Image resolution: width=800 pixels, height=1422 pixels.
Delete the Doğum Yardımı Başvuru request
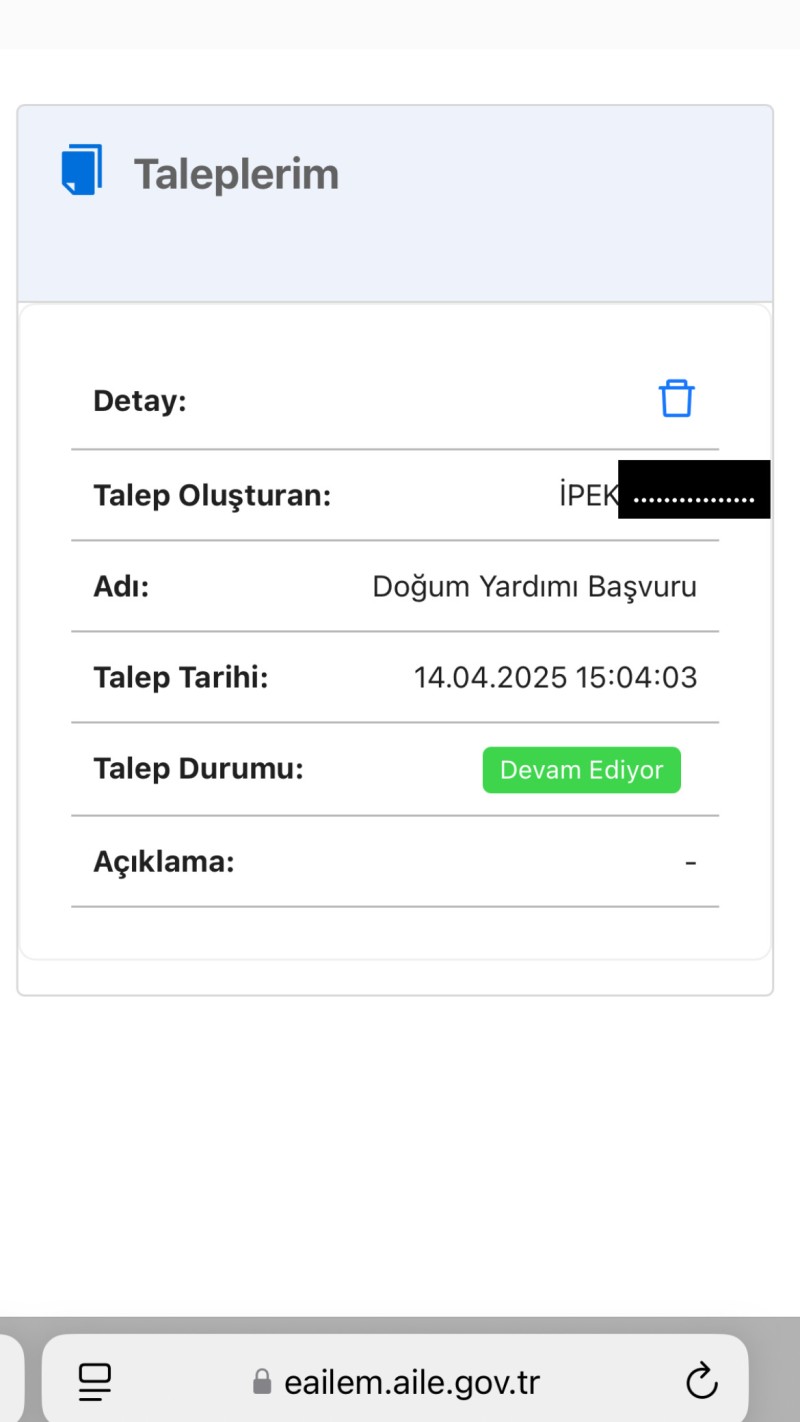pyautogui.click(x=676, y=398)
